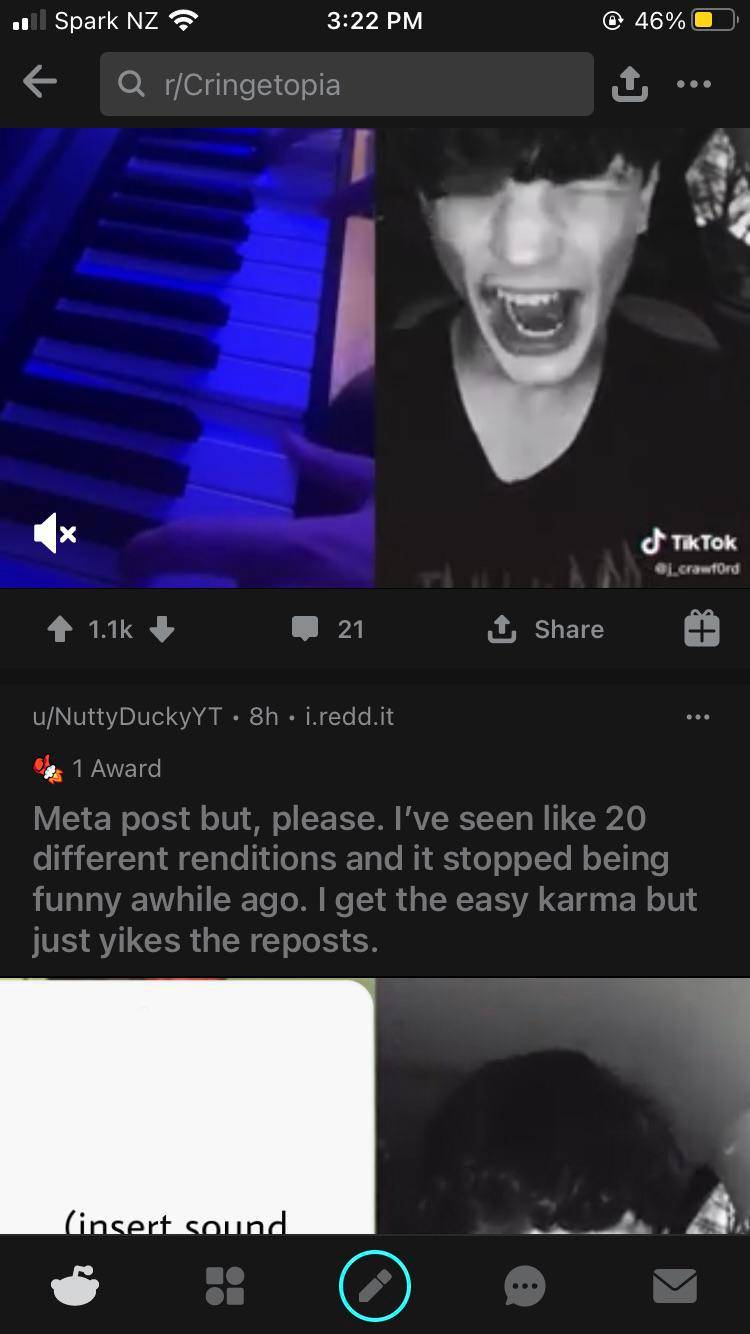The image size is (750, 1334).
Task: Share the post via Share button
Action: tap(545, 629)
